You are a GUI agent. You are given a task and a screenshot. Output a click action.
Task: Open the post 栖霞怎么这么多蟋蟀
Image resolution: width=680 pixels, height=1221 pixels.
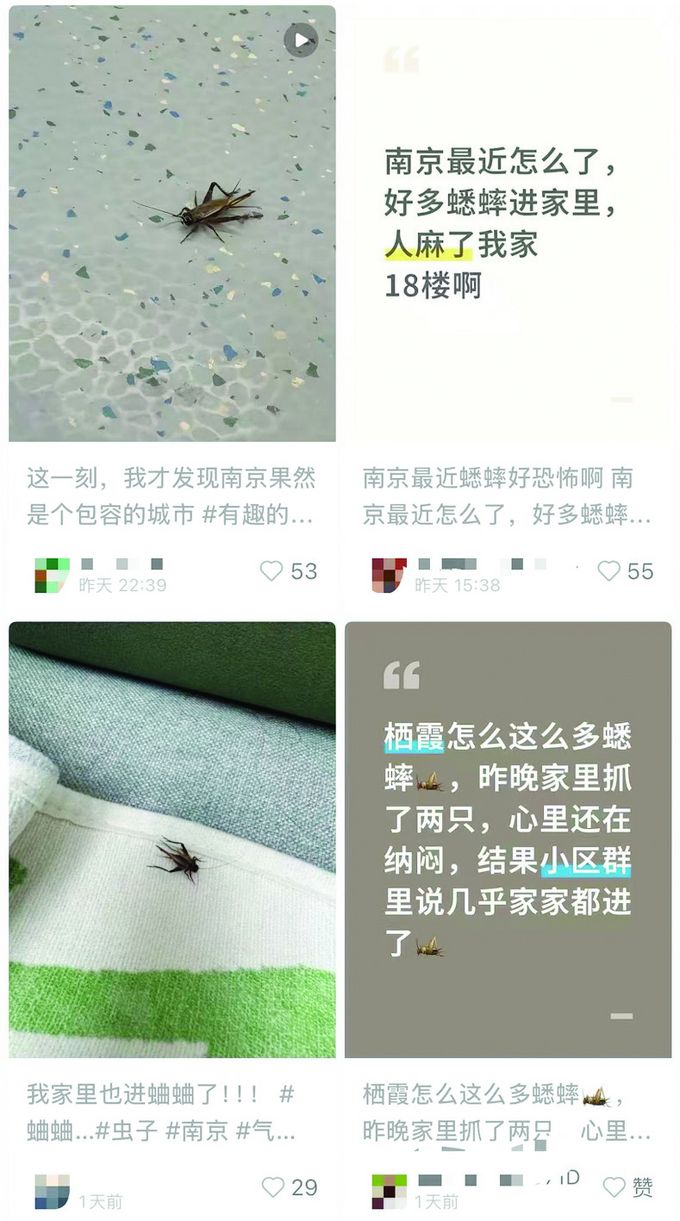[x=508, y=840]
